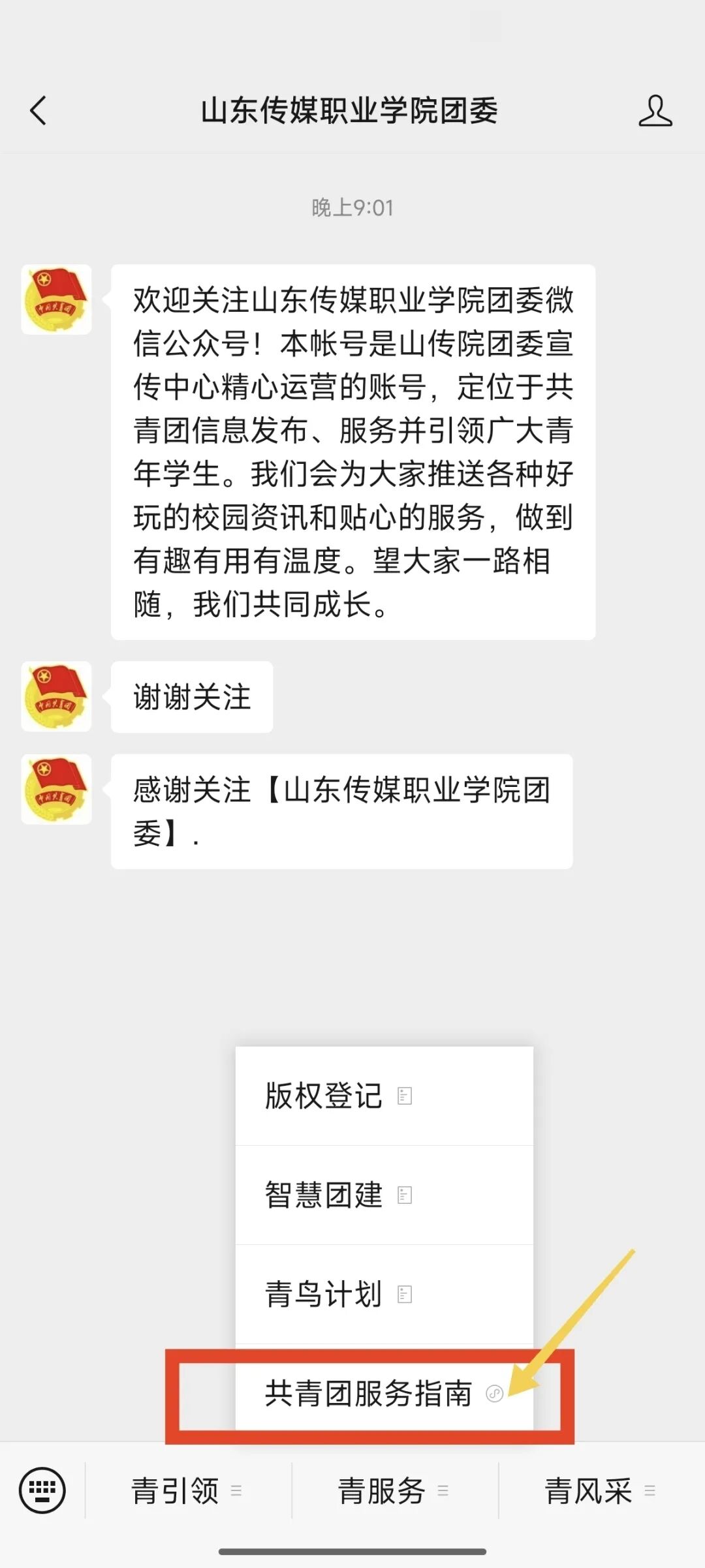The image size is (705, 1568).
Task: Open the account profile icon
Action: point(655,110)
